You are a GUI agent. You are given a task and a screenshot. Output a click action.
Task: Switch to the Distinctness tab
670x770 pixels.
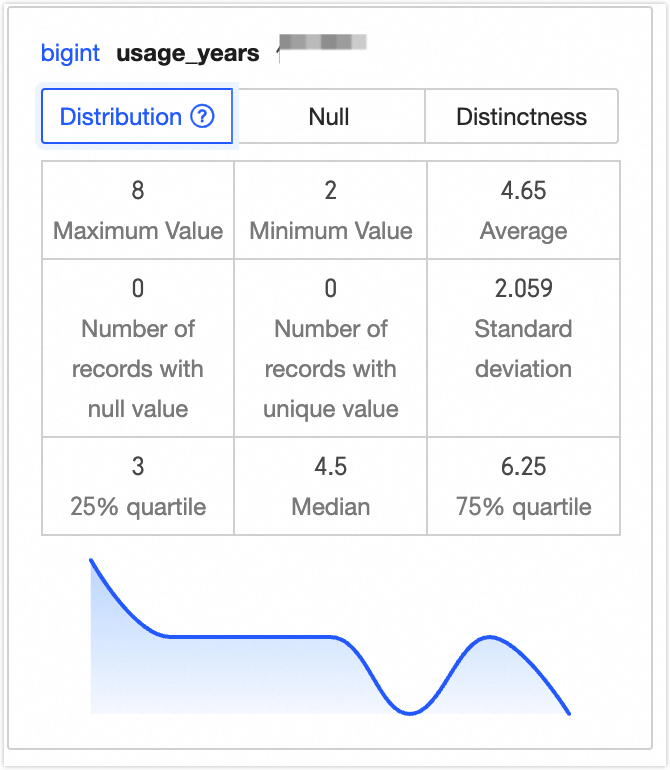[521, 117]
